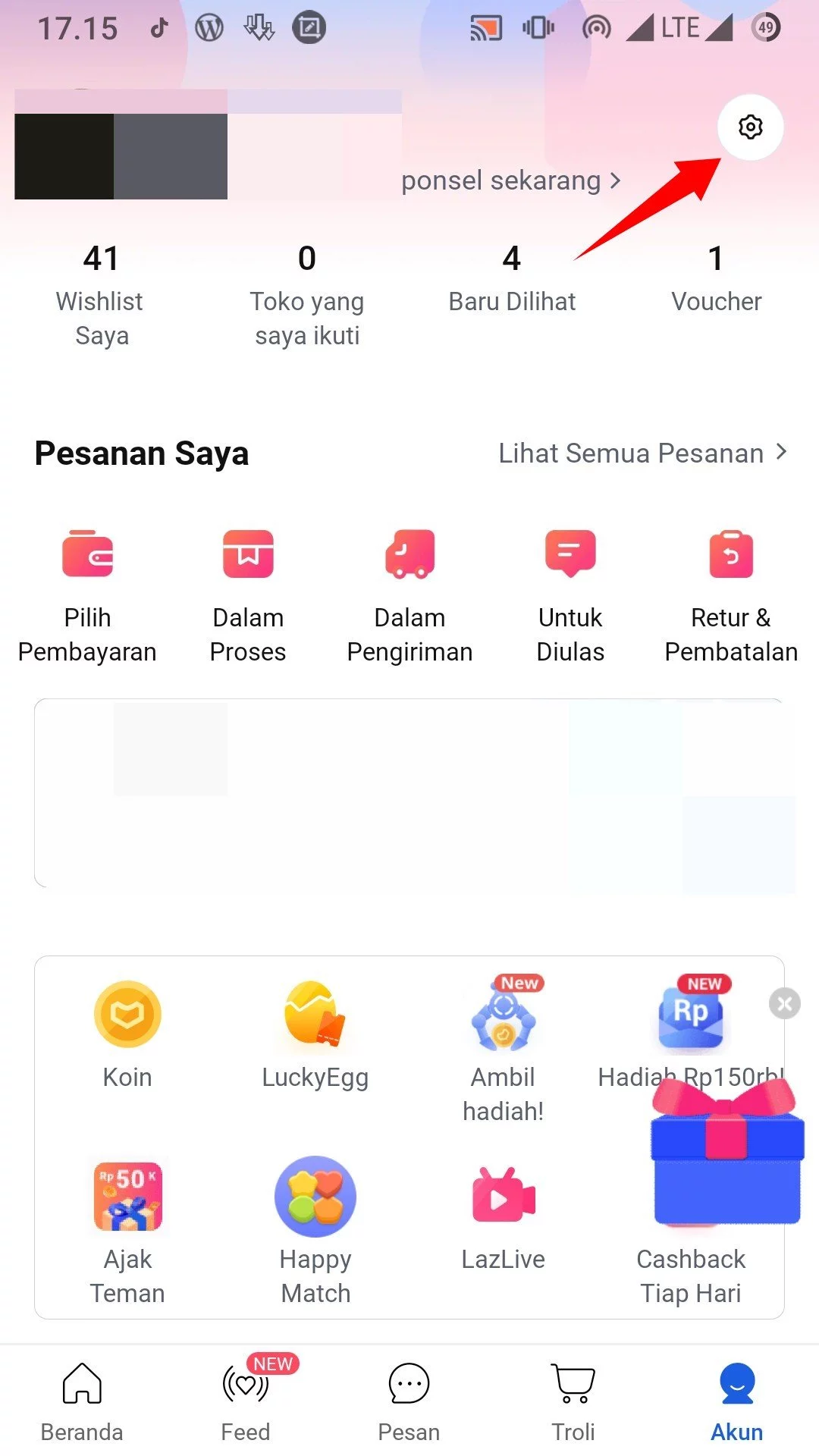
Task: Open the Pilih Pembayaran wallet icon
Action: click(x=87, y=554)
